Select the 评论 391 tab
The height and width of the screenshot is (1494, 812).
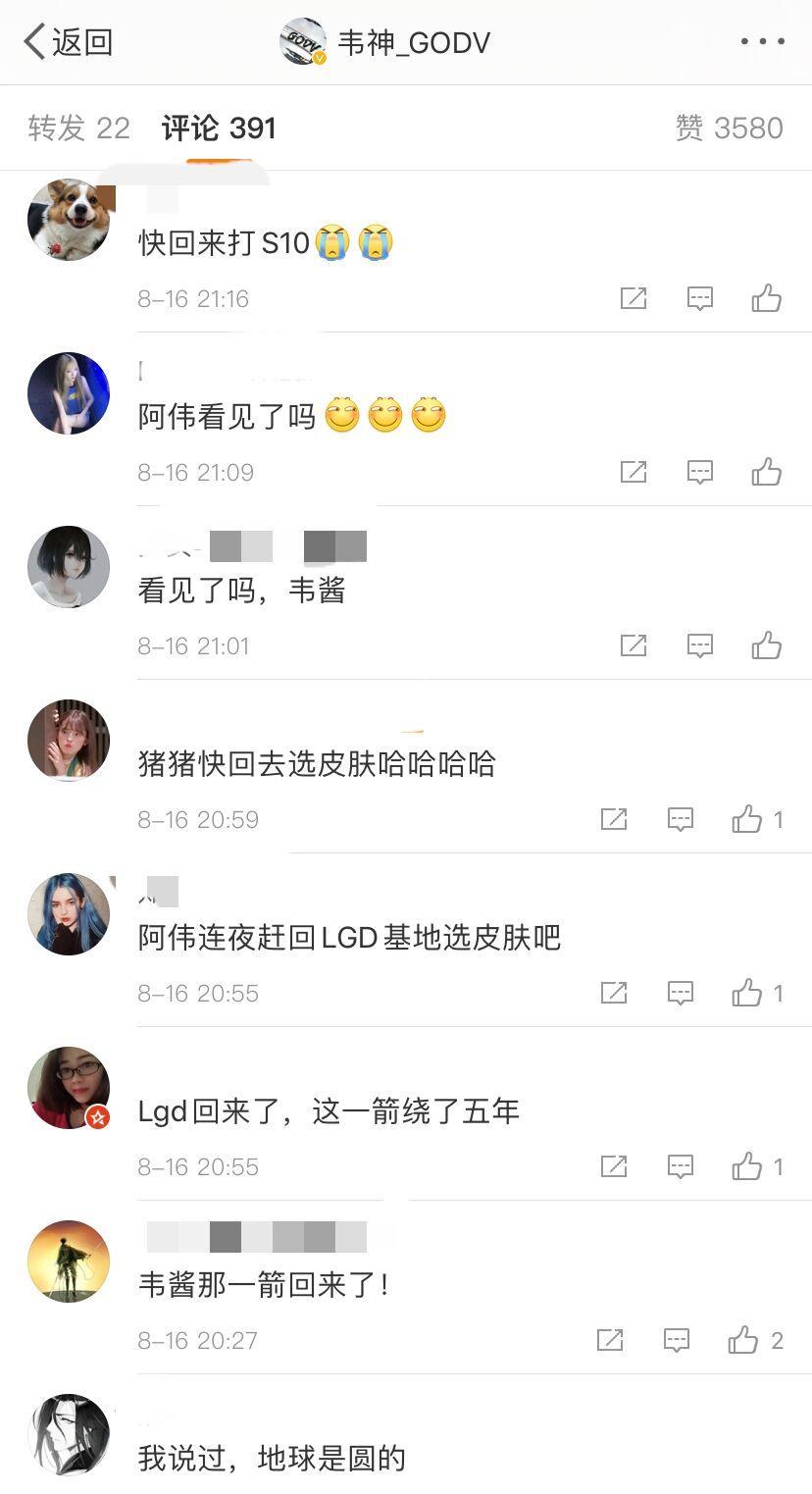pyautogui.click(x=219, y=128)
